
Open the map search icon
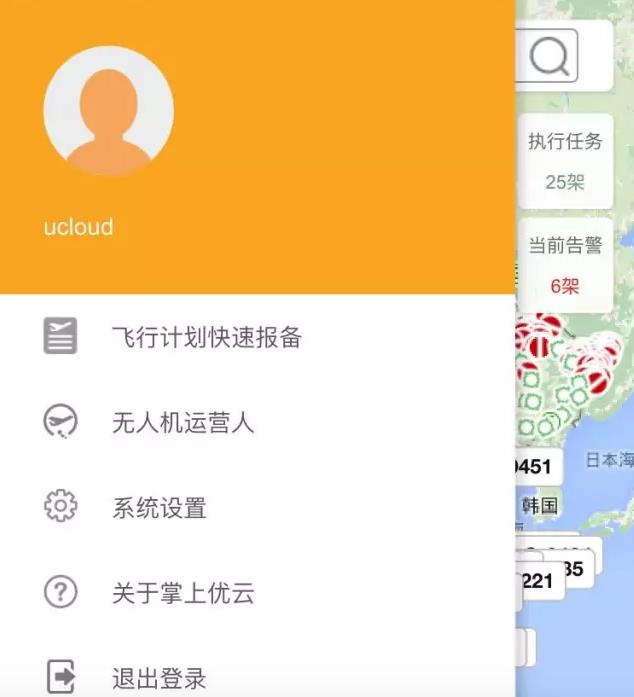point(549,56)
